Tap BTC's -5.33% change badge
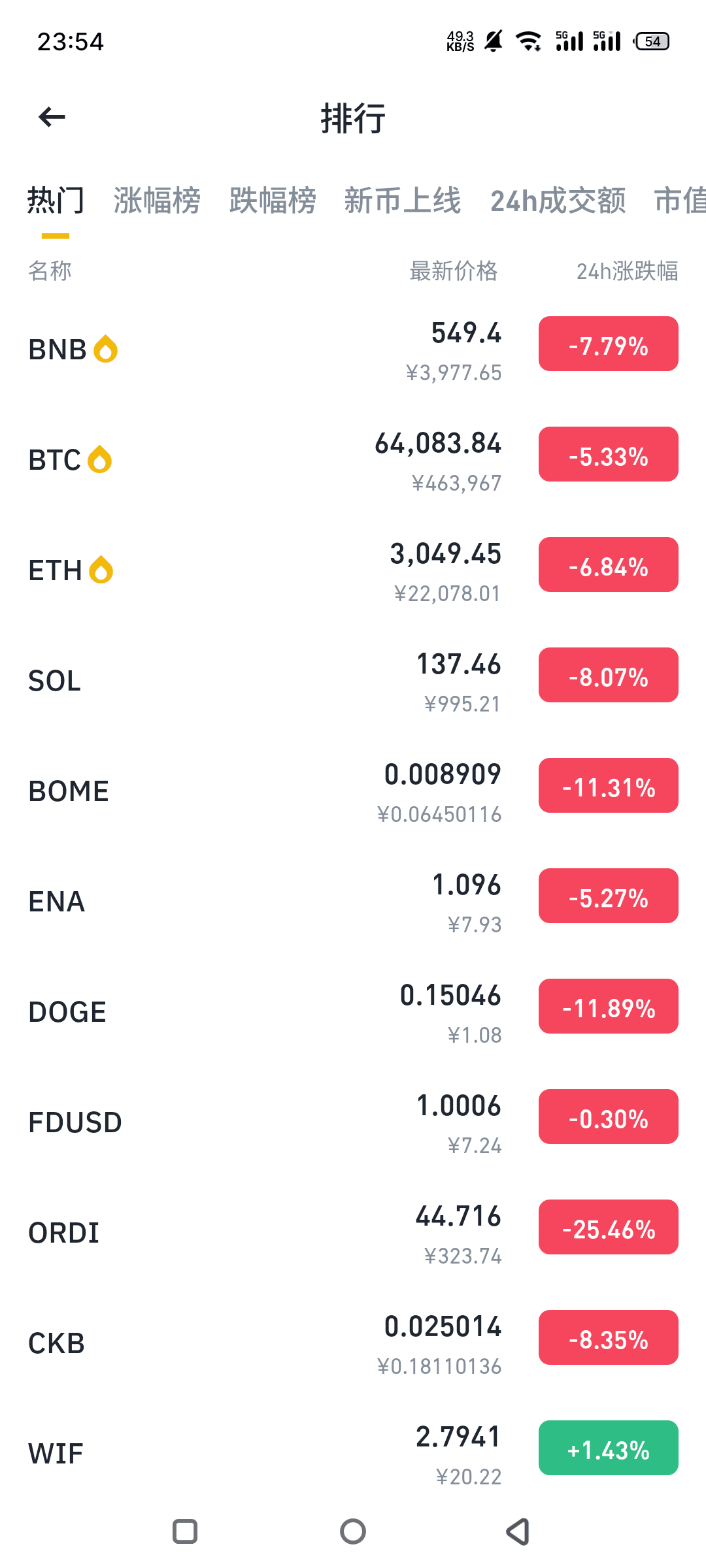706x1568 pixels. (607, 455)
